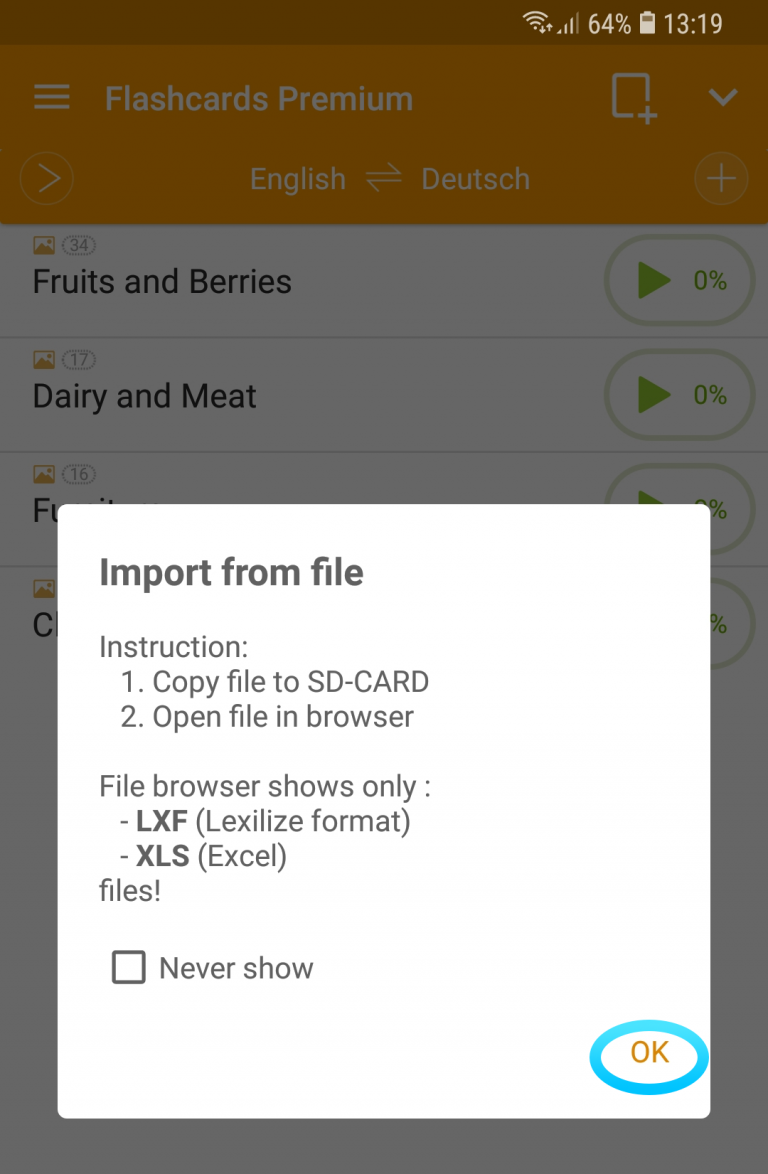Image resolution: width=768 pixels, height=1174 pixels.
Task: Tap the Flashcards Premium title
Action: pos(258,97)
